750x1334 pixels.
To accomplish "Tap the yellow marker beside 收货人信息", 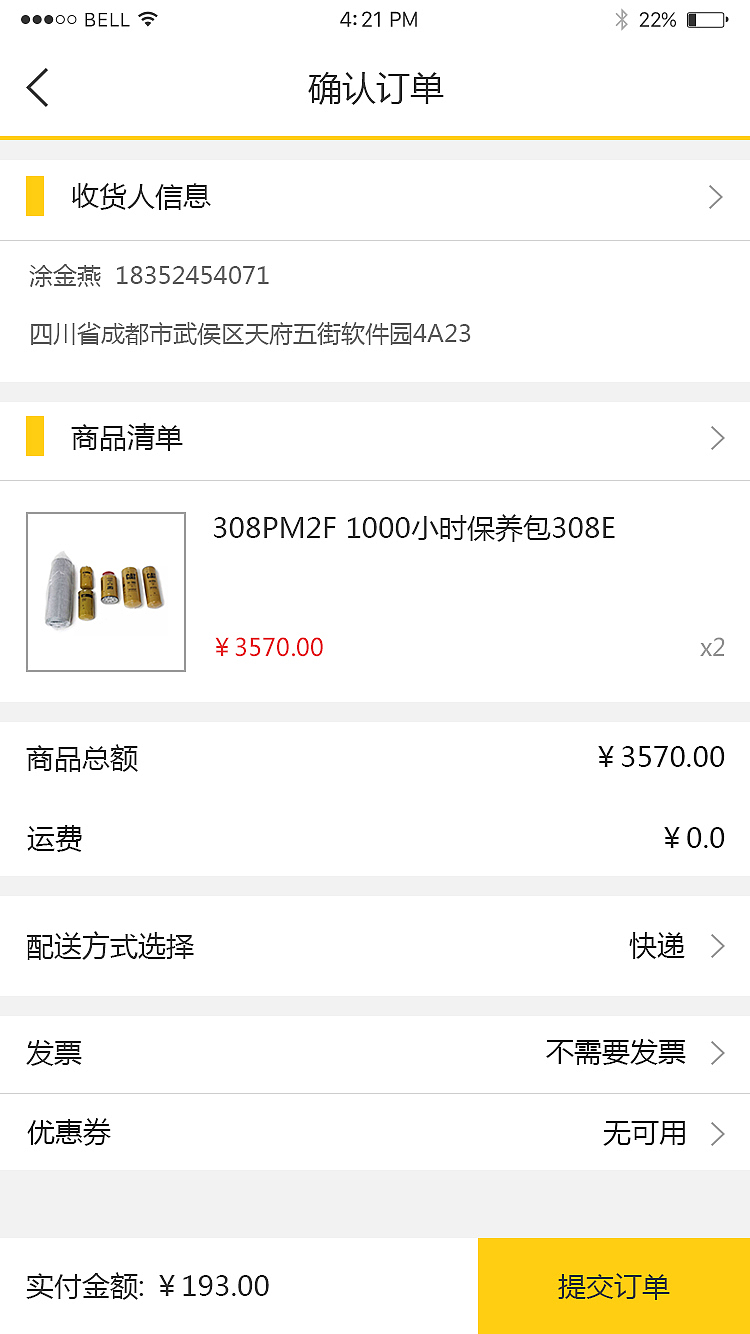I will point(37,197).
